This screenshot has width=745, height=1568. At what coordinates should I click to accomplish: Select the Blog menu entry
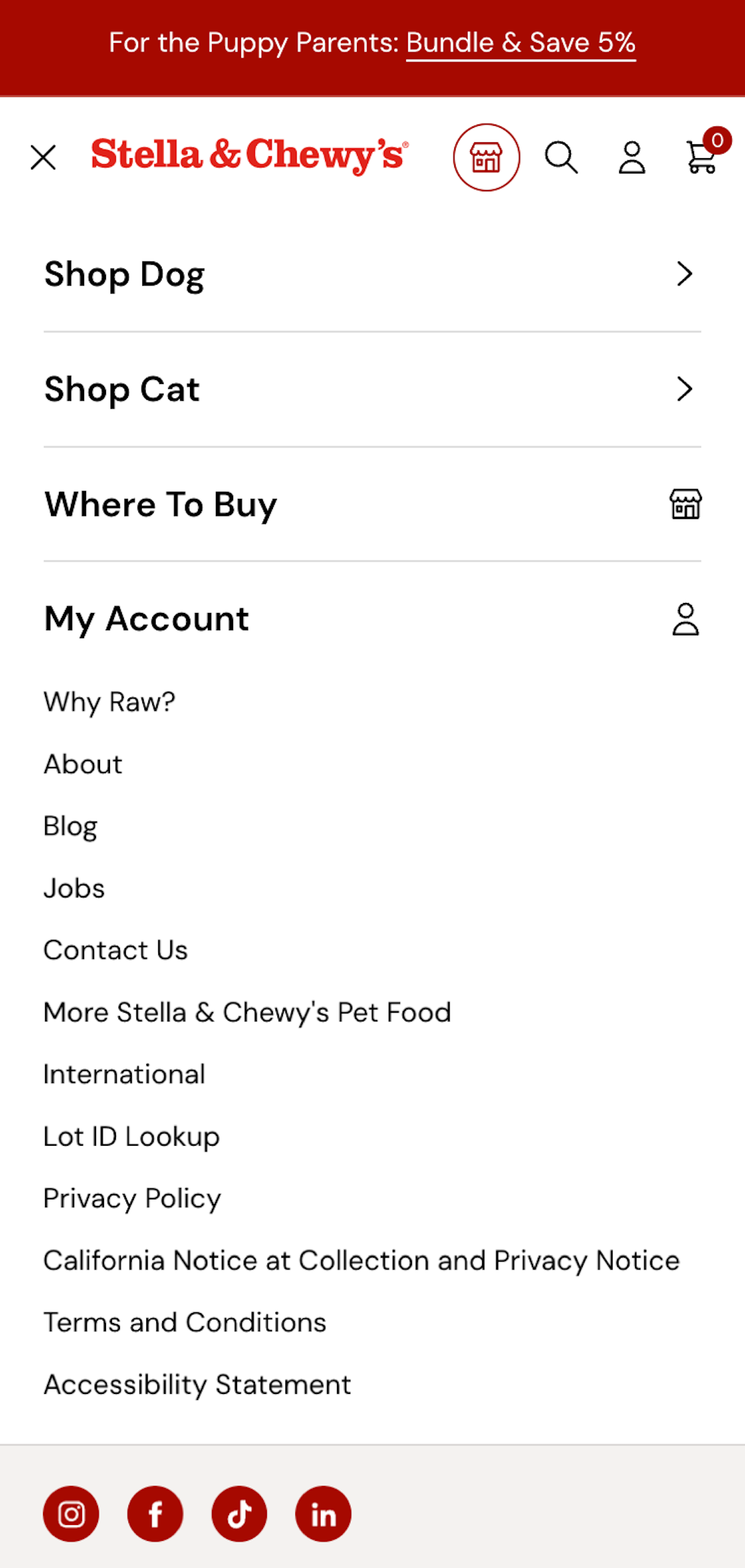click(x=70, y=826)
